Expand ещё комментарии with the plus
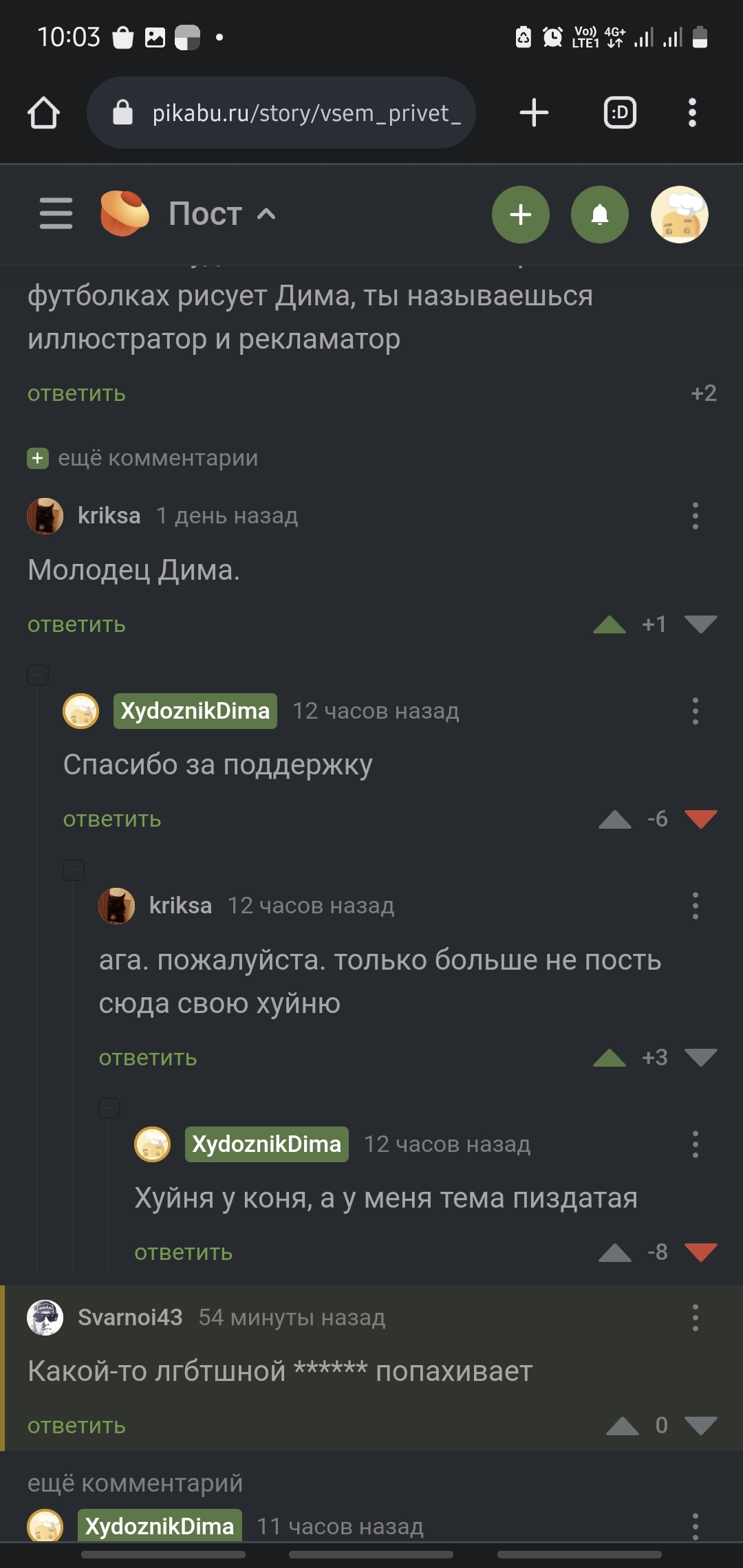Viewport: 743px width, 1568px height. point(38,458)
